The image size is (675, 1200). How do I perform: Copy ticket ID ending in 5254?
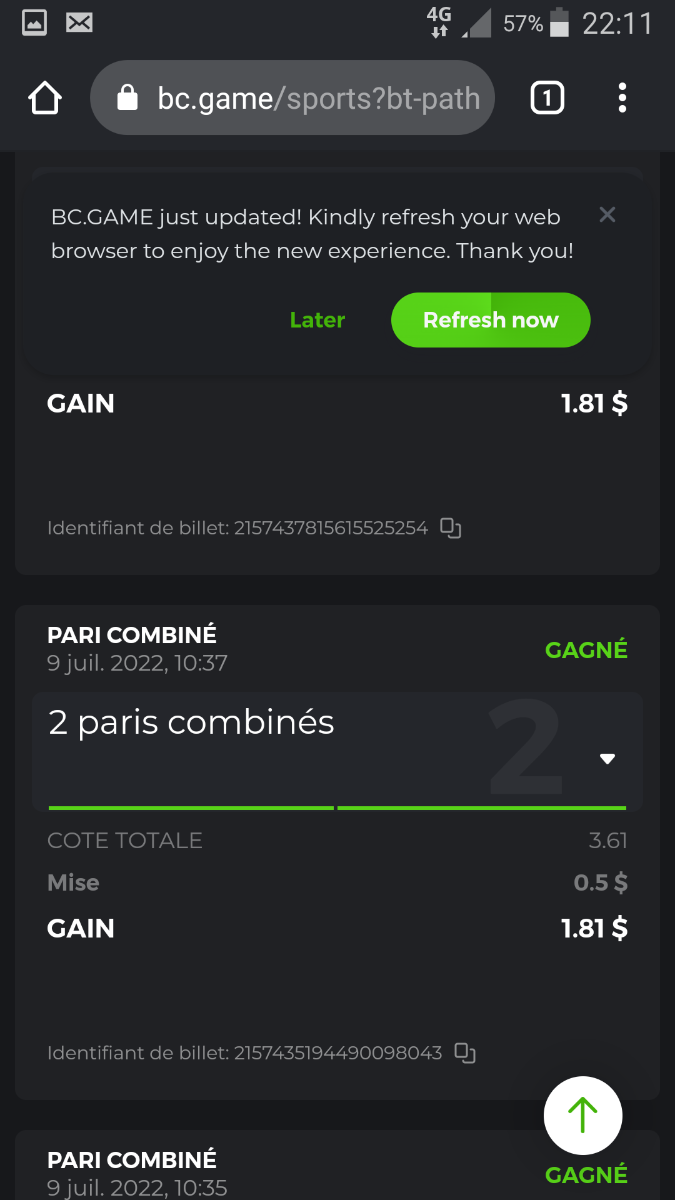pyautogui.click(x=451, y=528)
